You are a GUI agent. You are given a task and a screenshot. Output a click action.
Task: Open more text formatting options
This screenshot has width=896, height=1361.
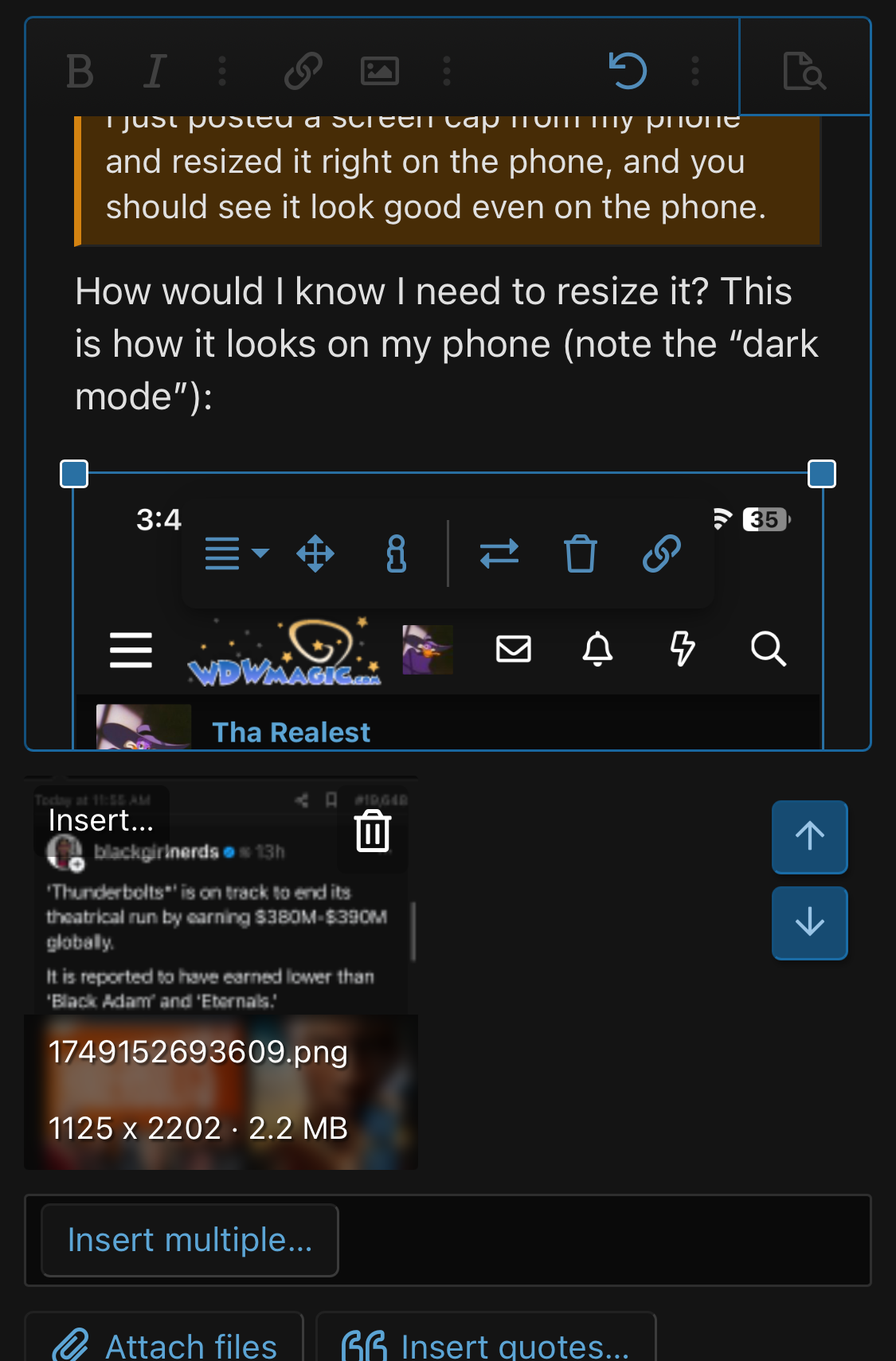(222, 72)
